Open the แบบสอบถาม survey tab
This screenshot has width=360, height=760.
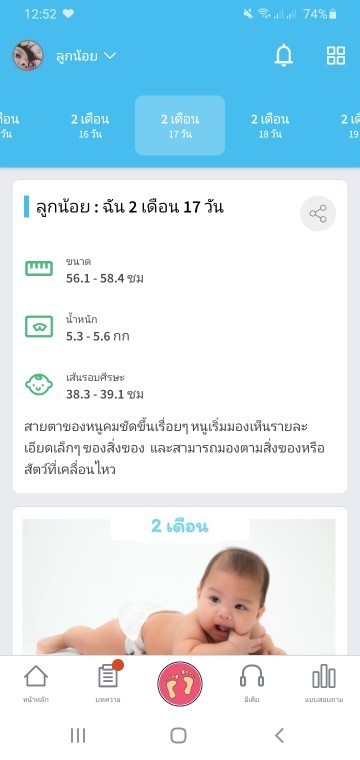pyautogui.click(x=324, y=683)
